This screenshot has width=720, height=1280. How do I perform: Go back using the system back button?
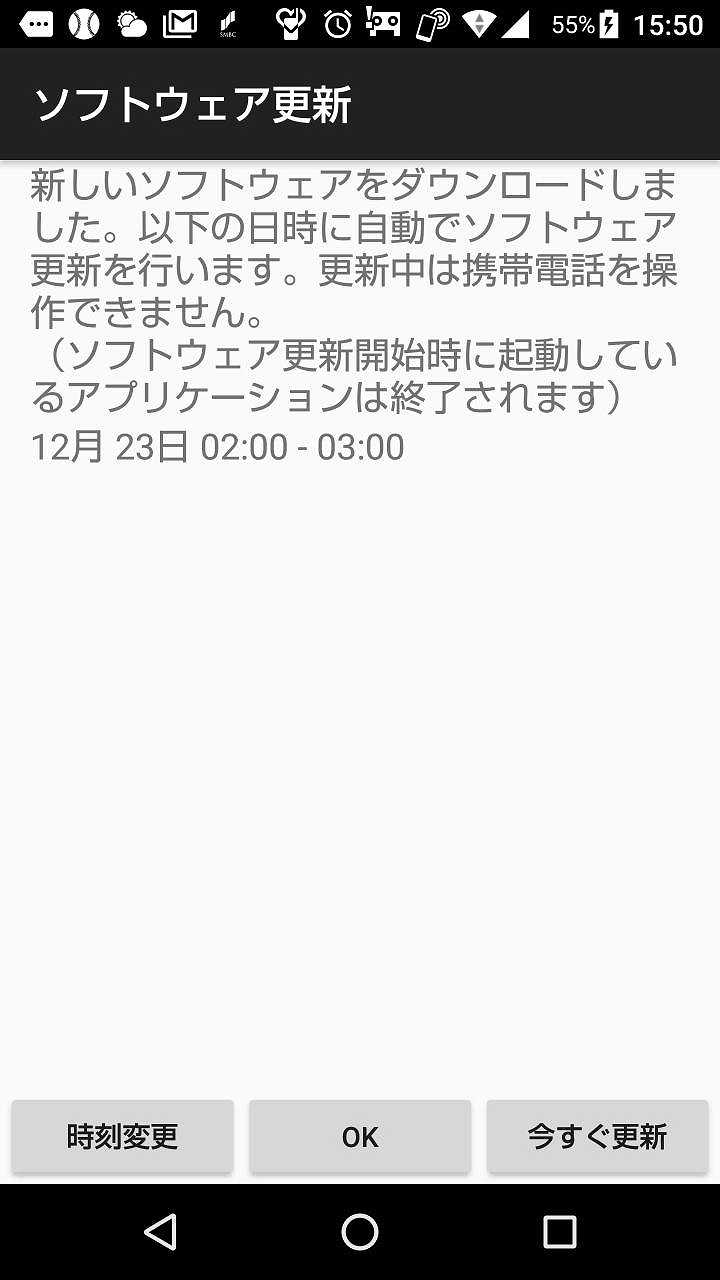pos(160,1232)
